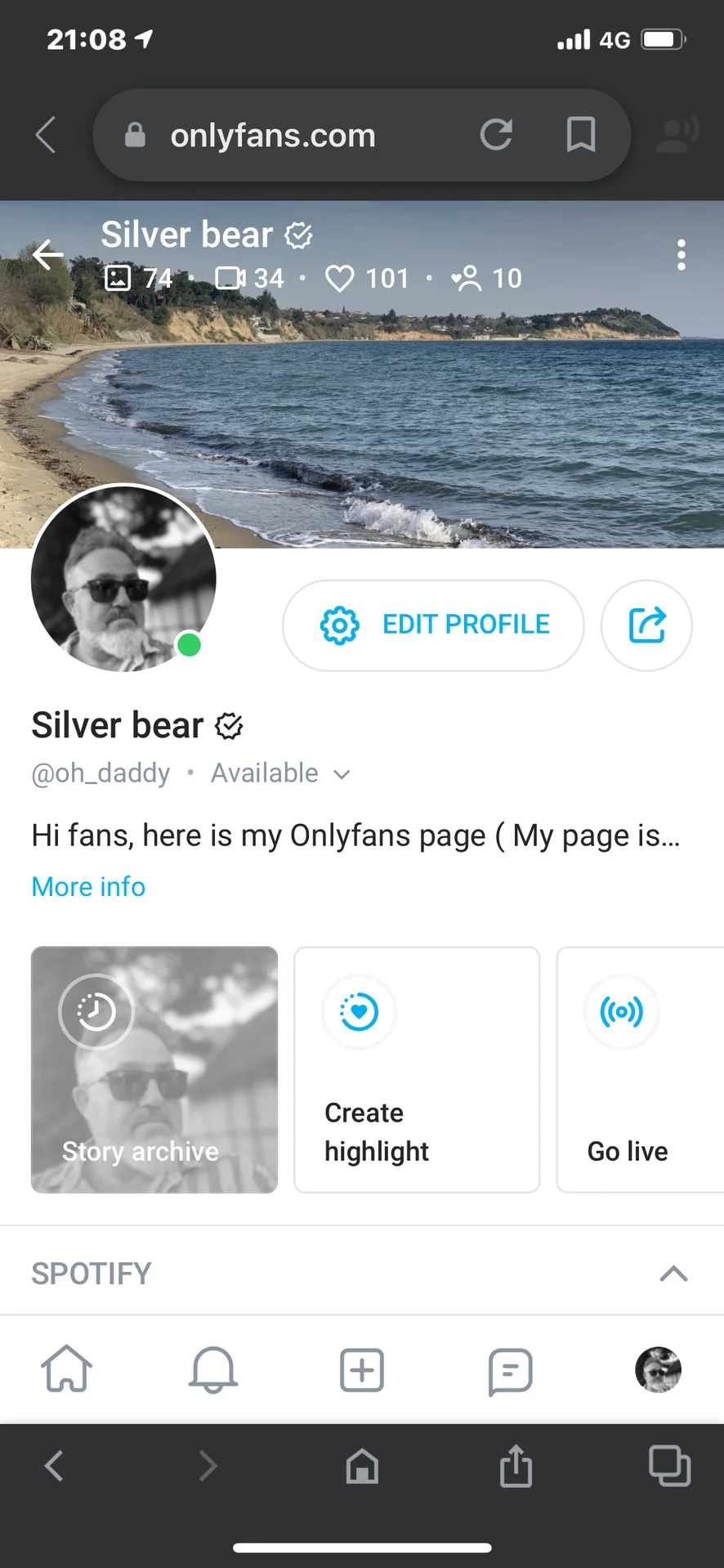Share the profile via share icon

(646, 625)
